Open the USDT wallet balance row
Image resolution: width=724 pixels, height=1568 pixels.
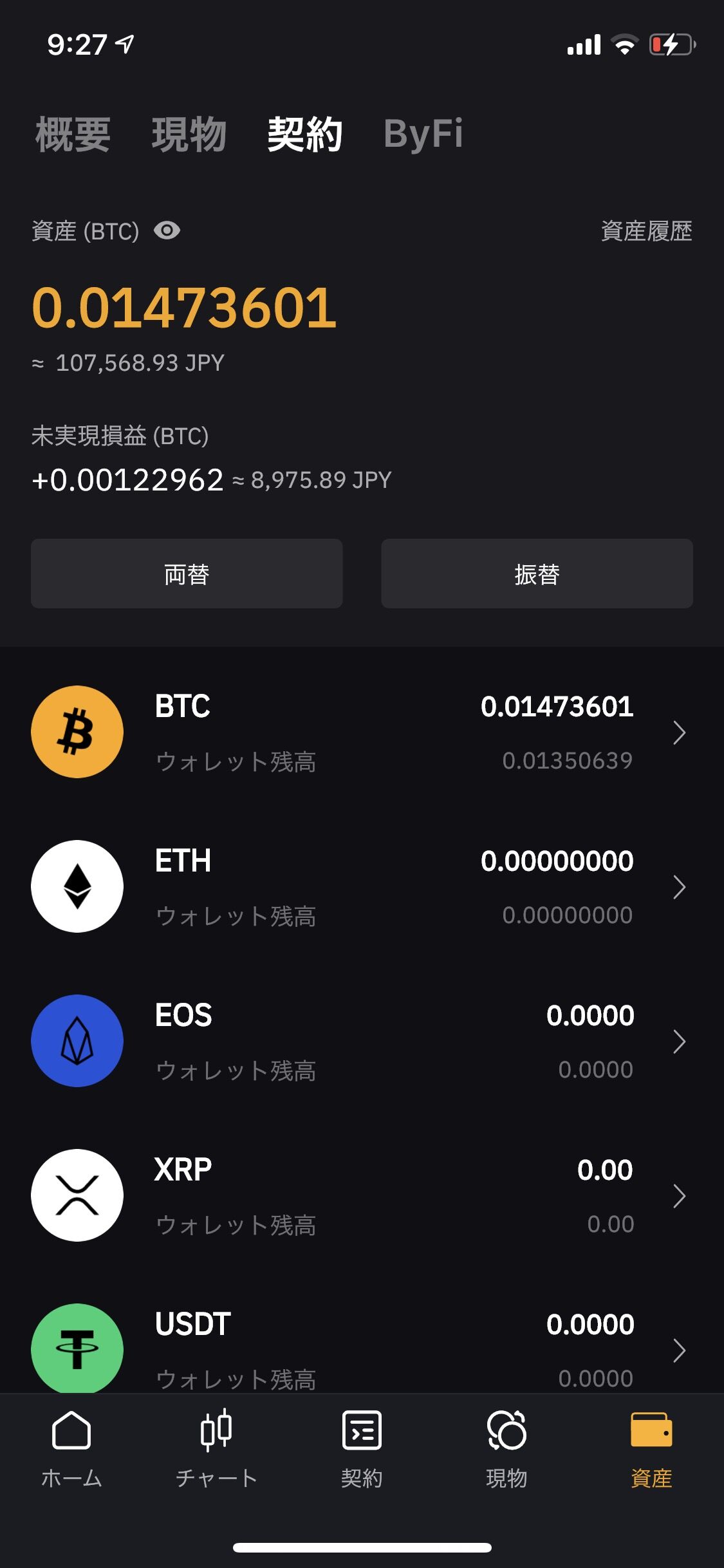tap(360, 1349)
